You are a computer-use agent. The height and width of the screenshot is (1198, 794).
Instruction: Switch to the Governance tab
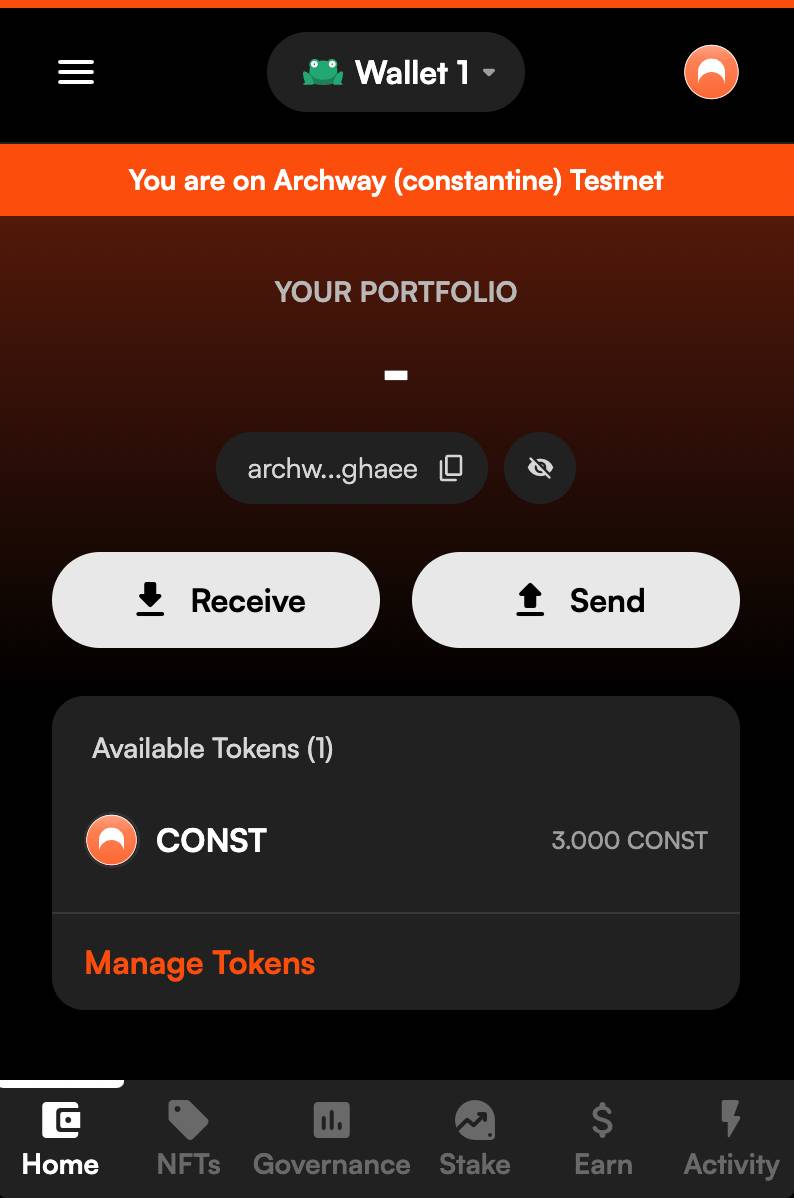point(331,1140)
